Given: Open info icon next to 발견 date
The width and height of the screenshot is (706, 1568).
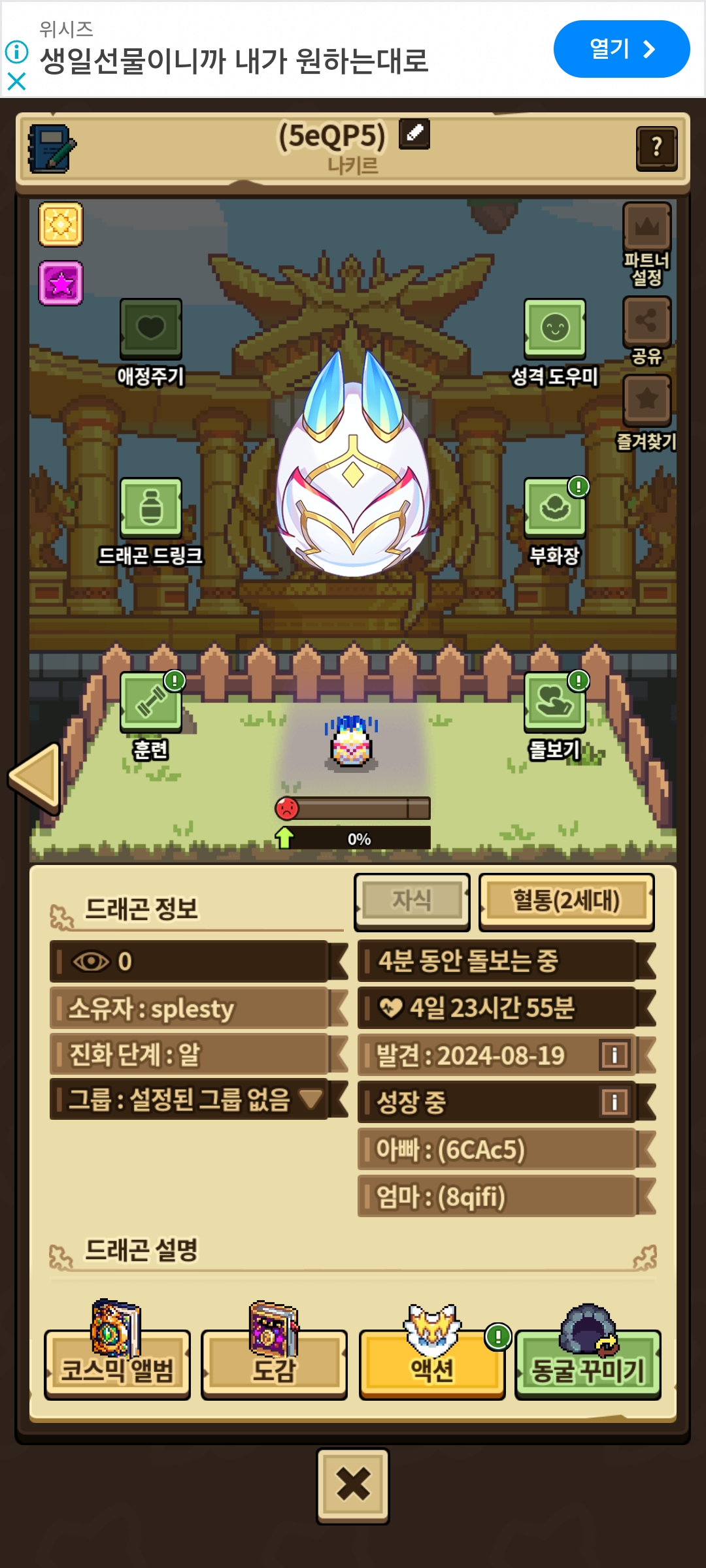Looking at the screenshot, I should coord(614,1055).
